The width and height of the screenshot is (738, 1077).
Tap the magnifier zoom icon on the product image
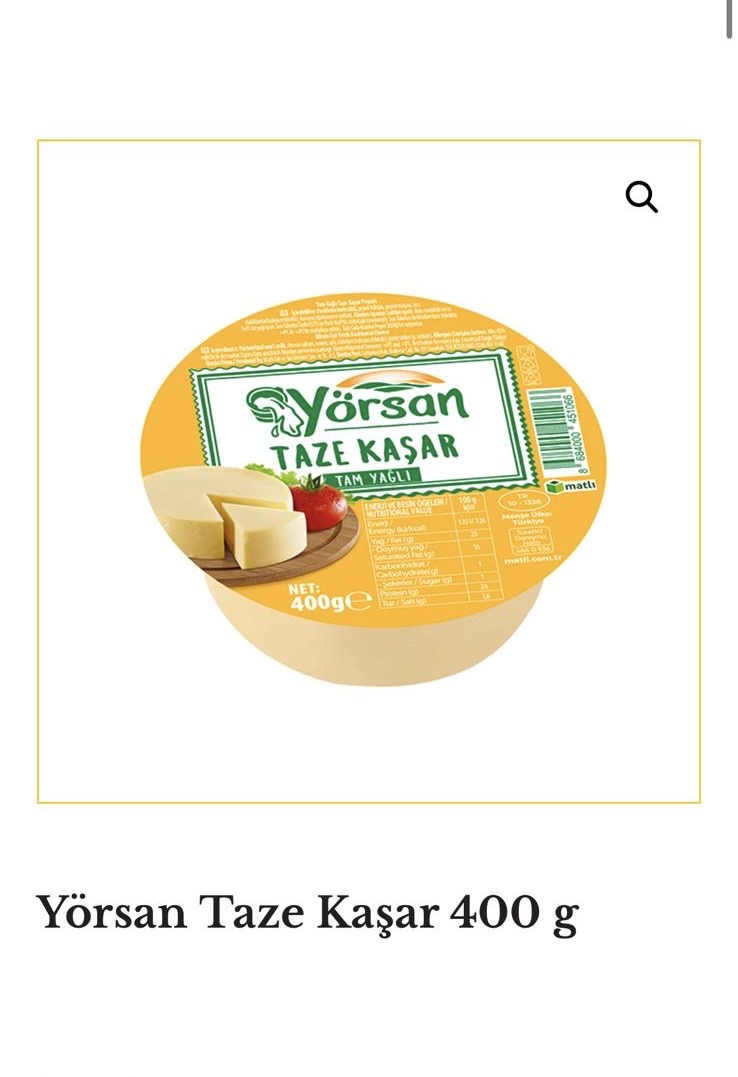[x=641, y=197]
